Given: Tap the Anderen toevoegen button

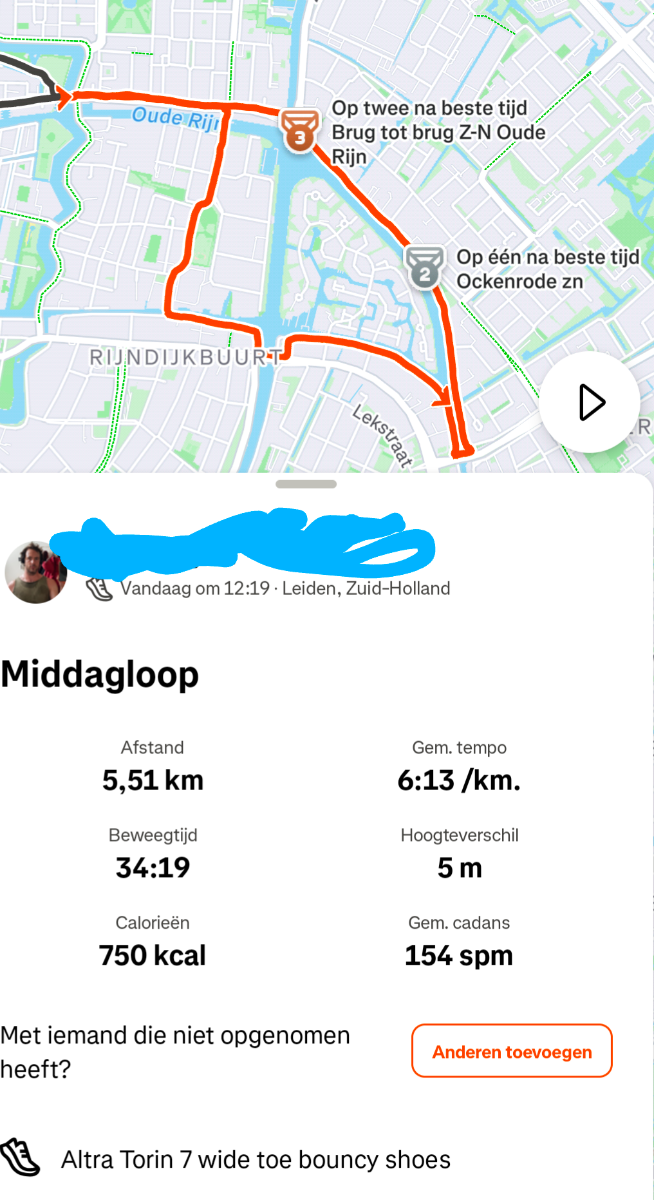Looking at the screenshot, I should click(511, 1051).
